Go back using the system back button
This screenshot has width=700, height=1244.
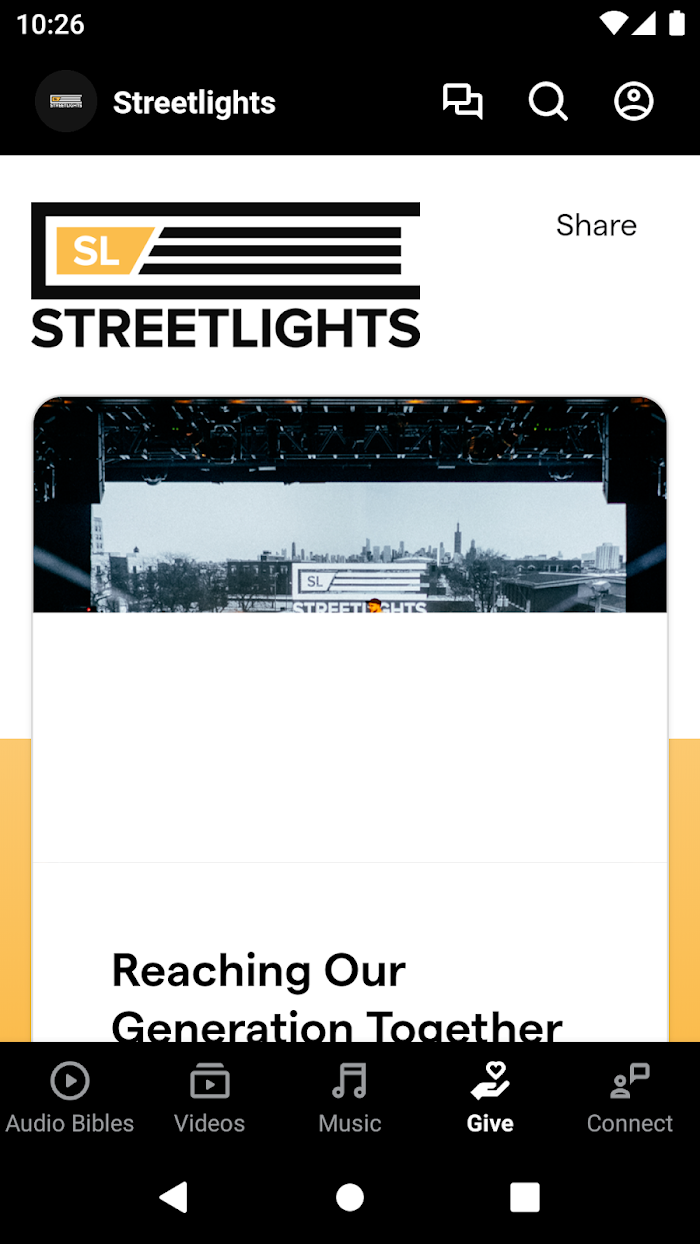tap(174, 1197)
